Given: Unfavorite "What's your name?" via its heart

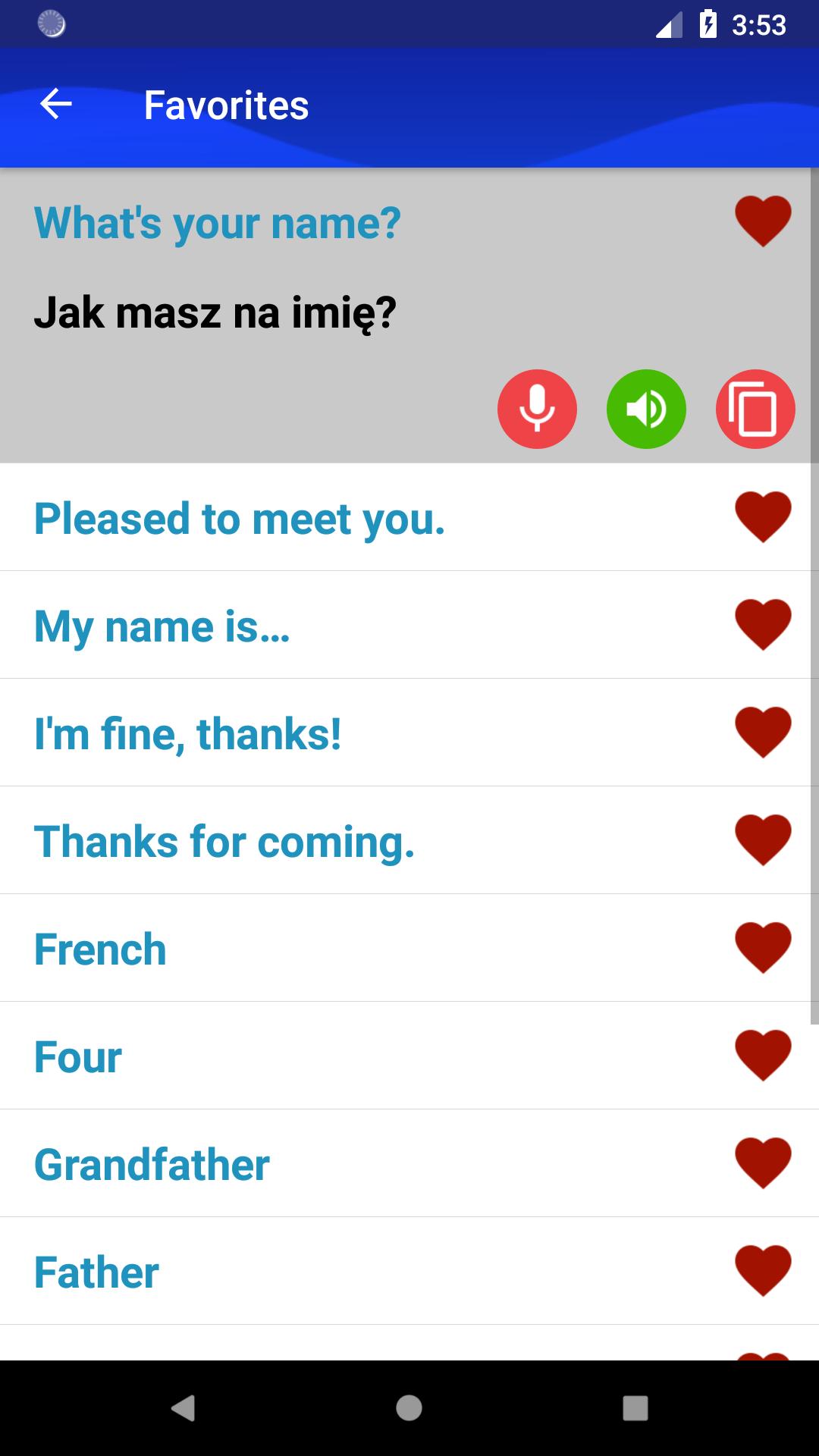Looking at the screenshot, I should (x=763, y=221).
